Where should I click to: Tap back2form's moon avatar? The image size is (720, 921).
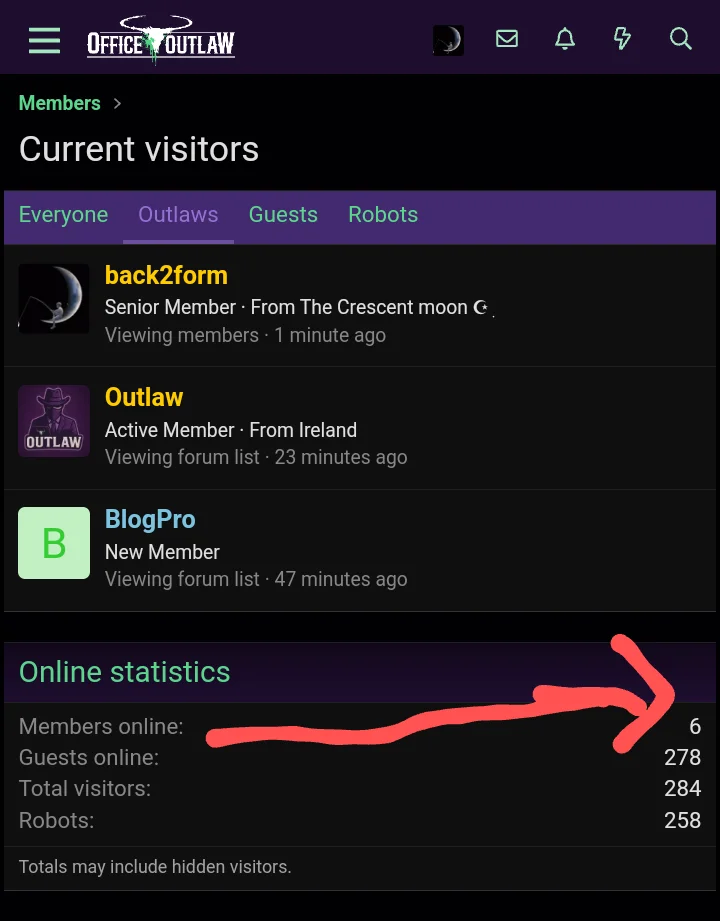click(54, 299)
